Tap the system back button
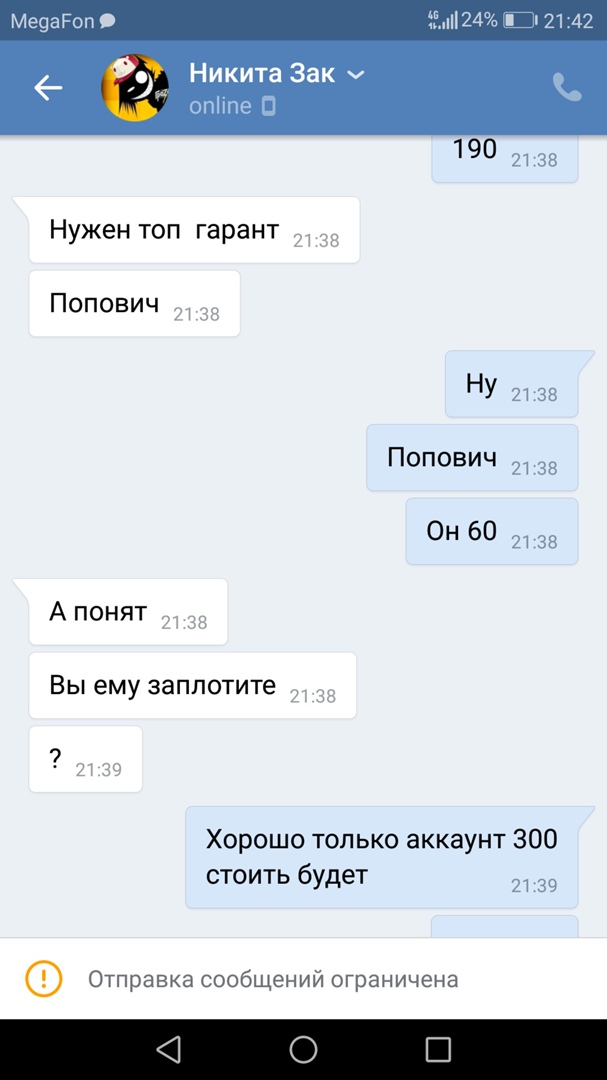Screen dimensions: 607x1080 point(168,1049)
